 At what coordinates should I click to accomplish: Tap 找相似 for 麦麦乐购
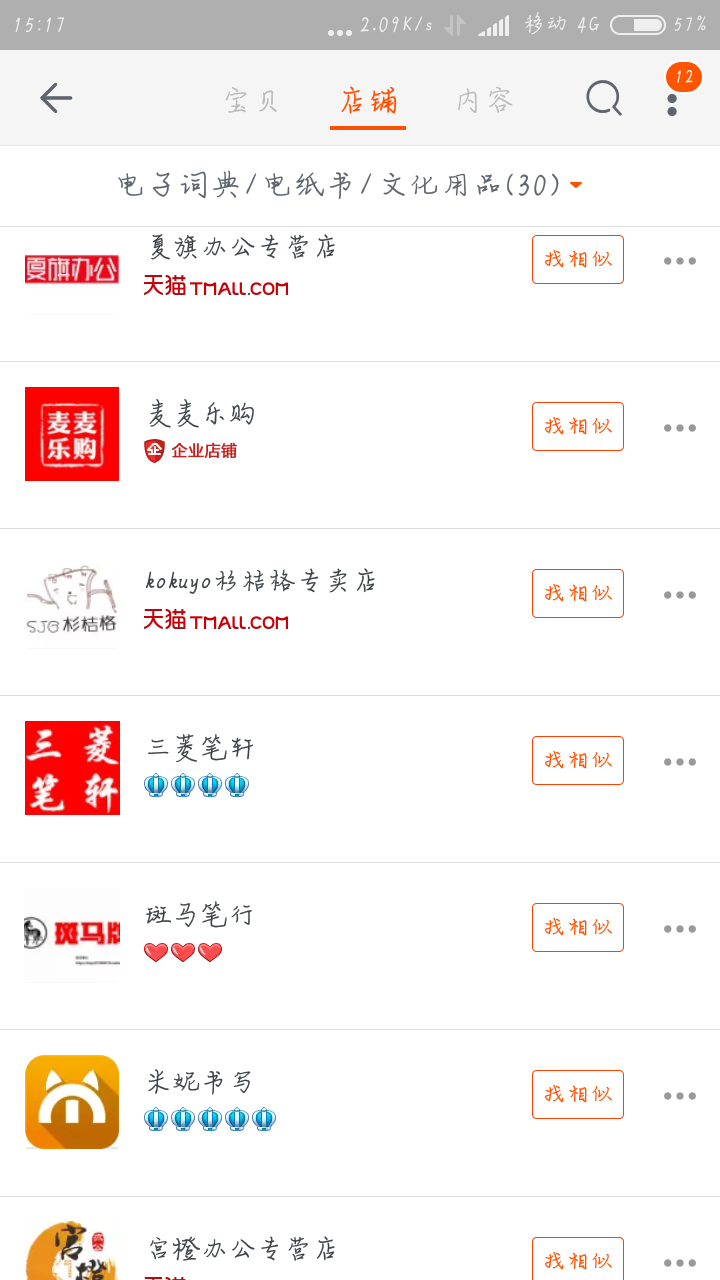pos(578,427)
